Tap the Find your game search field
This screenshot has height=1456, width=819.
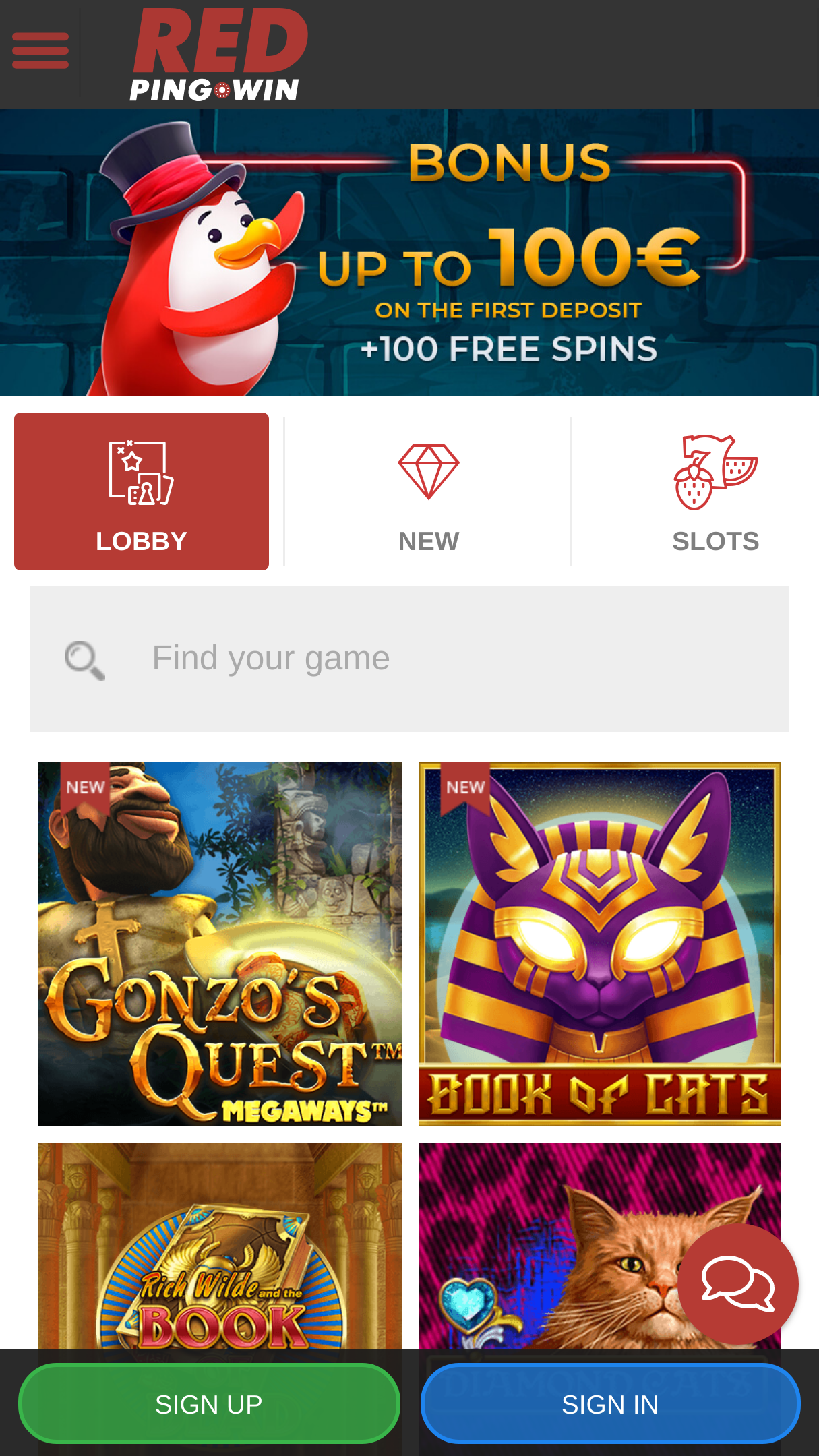409,659
